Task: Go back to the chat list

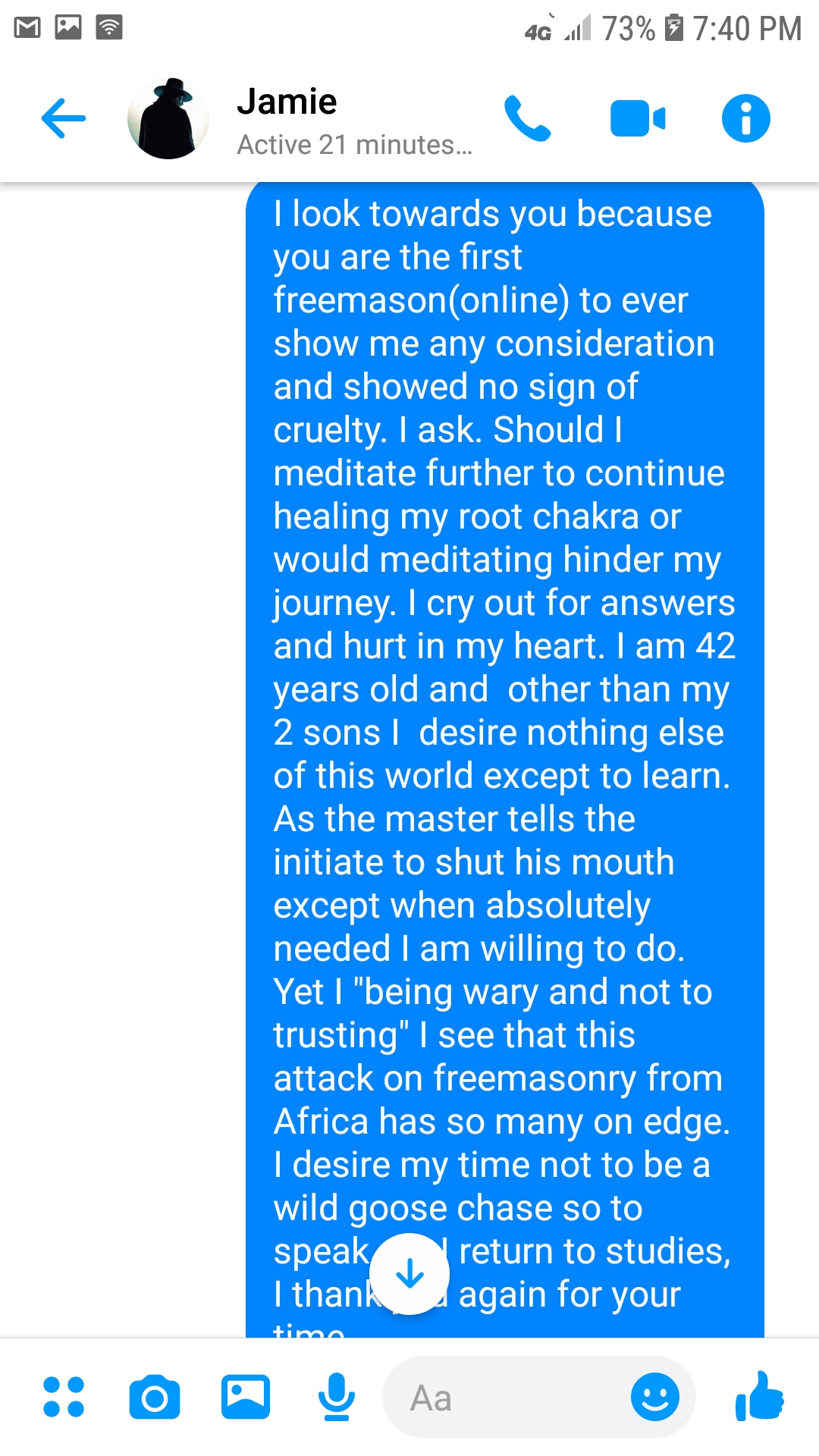Action: pyautogui.click(x=64, y=118)
